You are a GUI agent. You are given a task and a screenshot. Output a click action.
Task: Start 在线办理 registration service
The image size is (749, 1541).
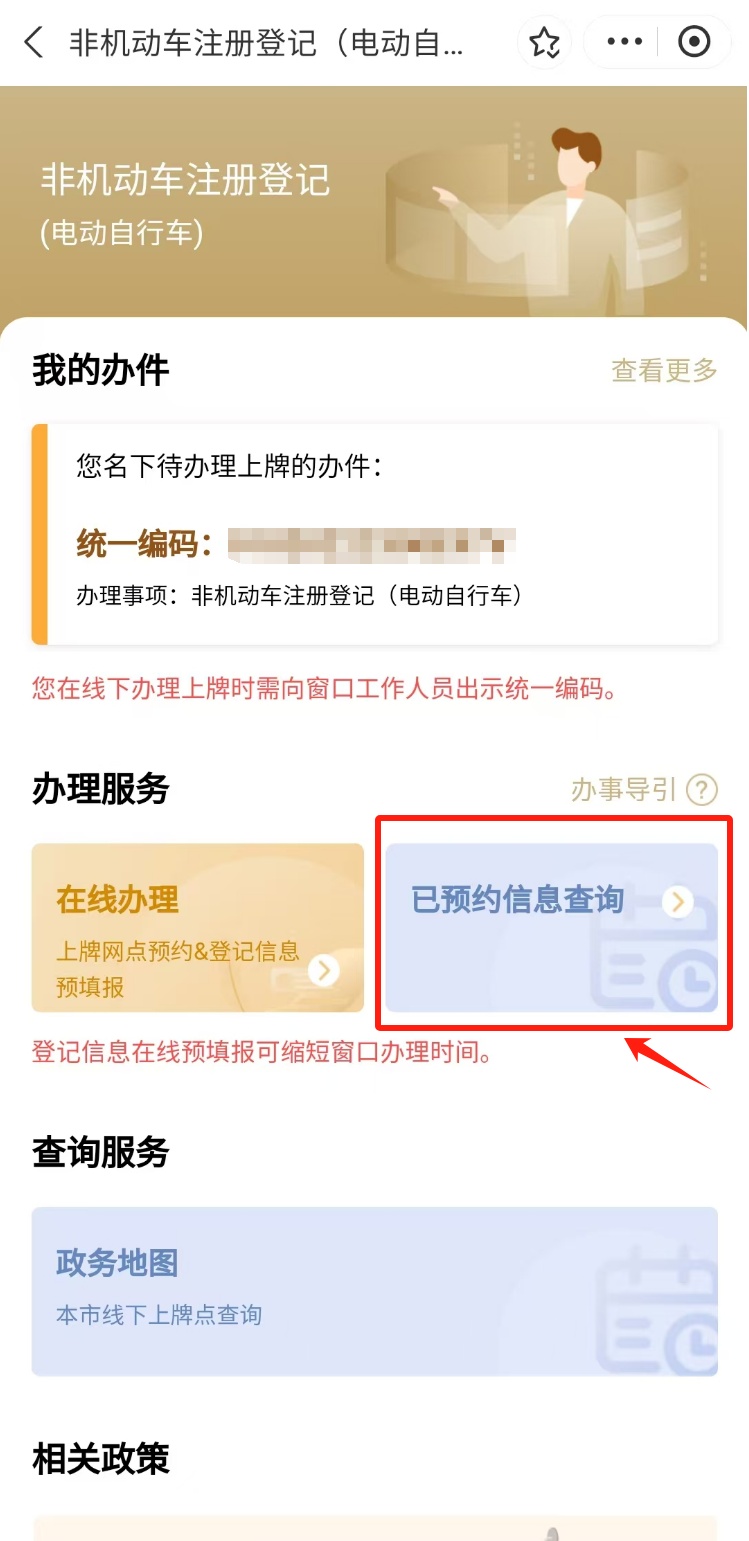click(x=198, y=928)
